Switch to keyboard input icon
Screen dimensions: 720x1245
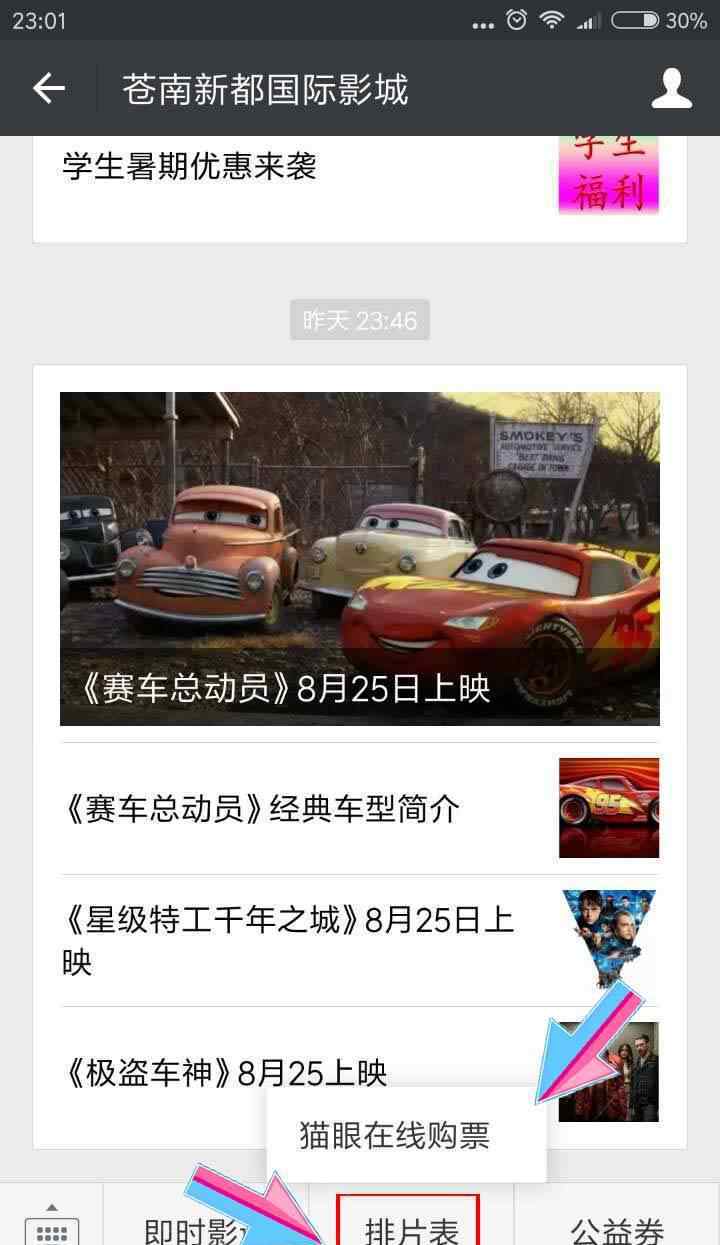[51, 1226]
